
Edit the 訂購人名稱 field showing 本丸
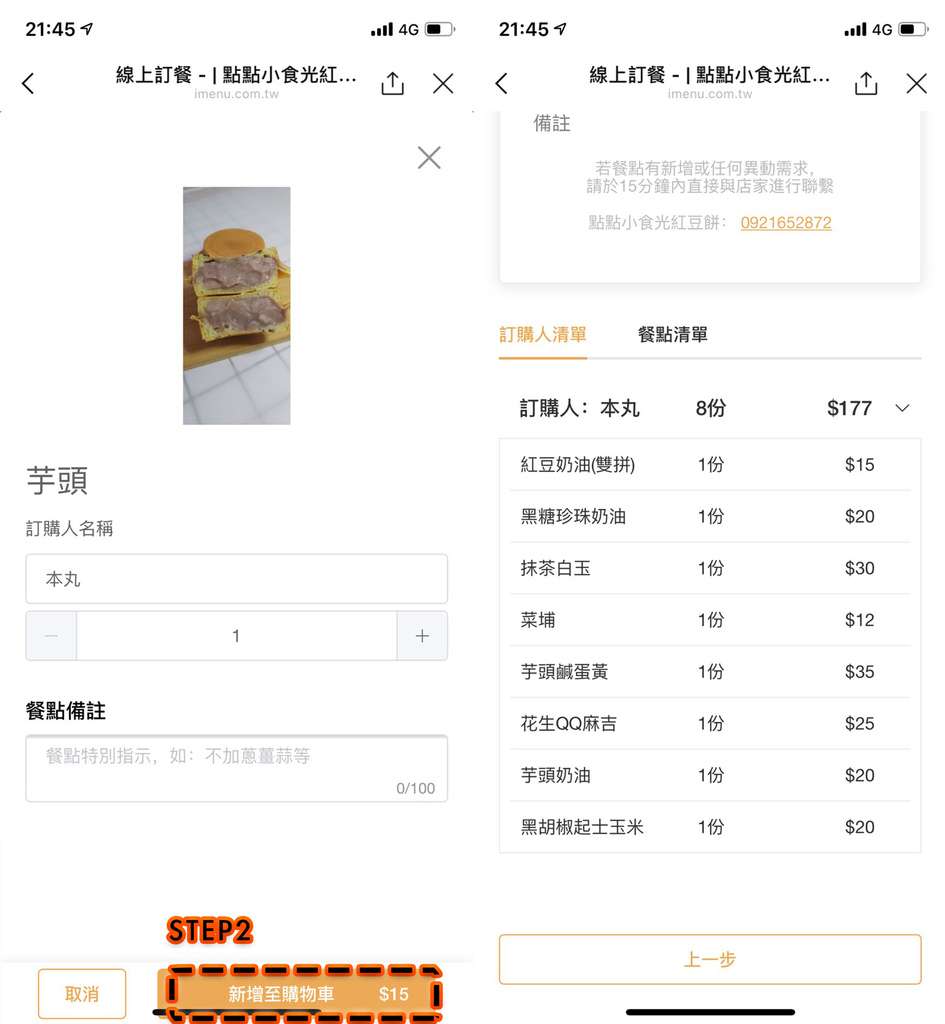236,579
